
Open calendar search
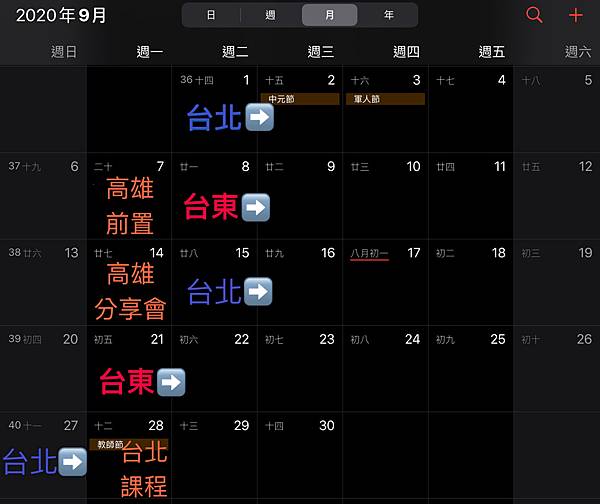(534, 15)
